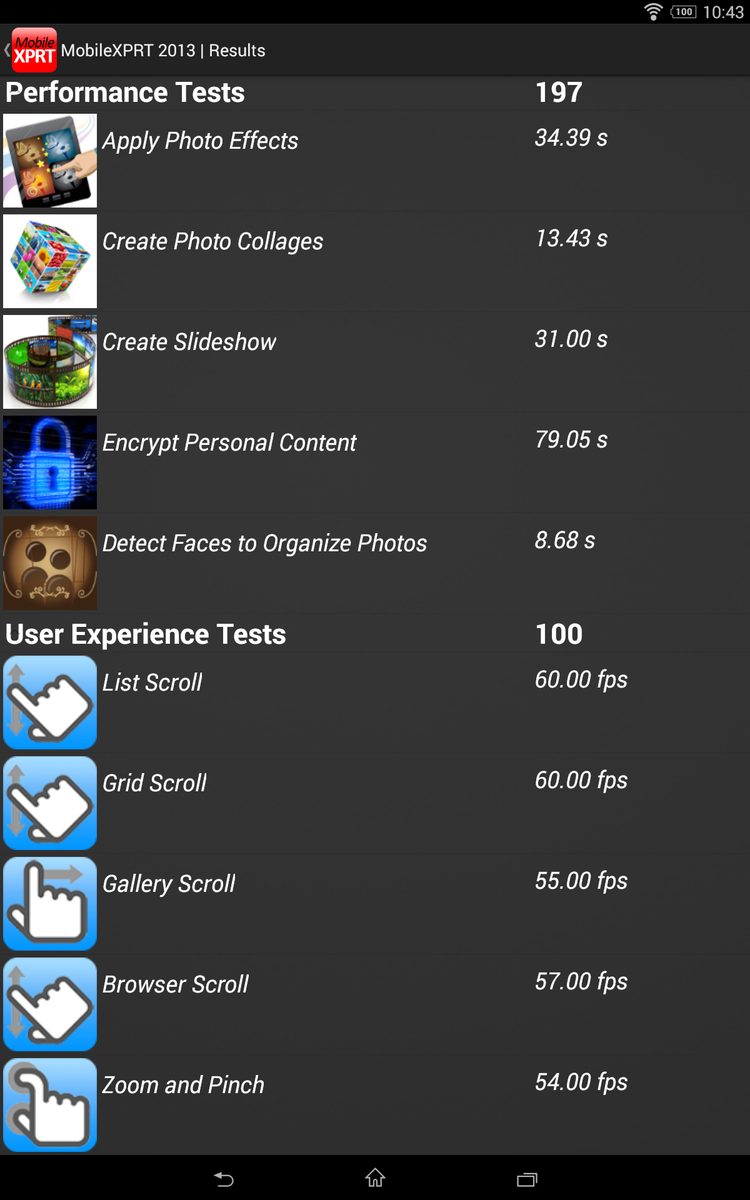Image resolution: width=750 pixels, height=1200 pixels.
Task: Open the Create Photo Collages result
Action: pyautogui.click(x=212, y=242)
